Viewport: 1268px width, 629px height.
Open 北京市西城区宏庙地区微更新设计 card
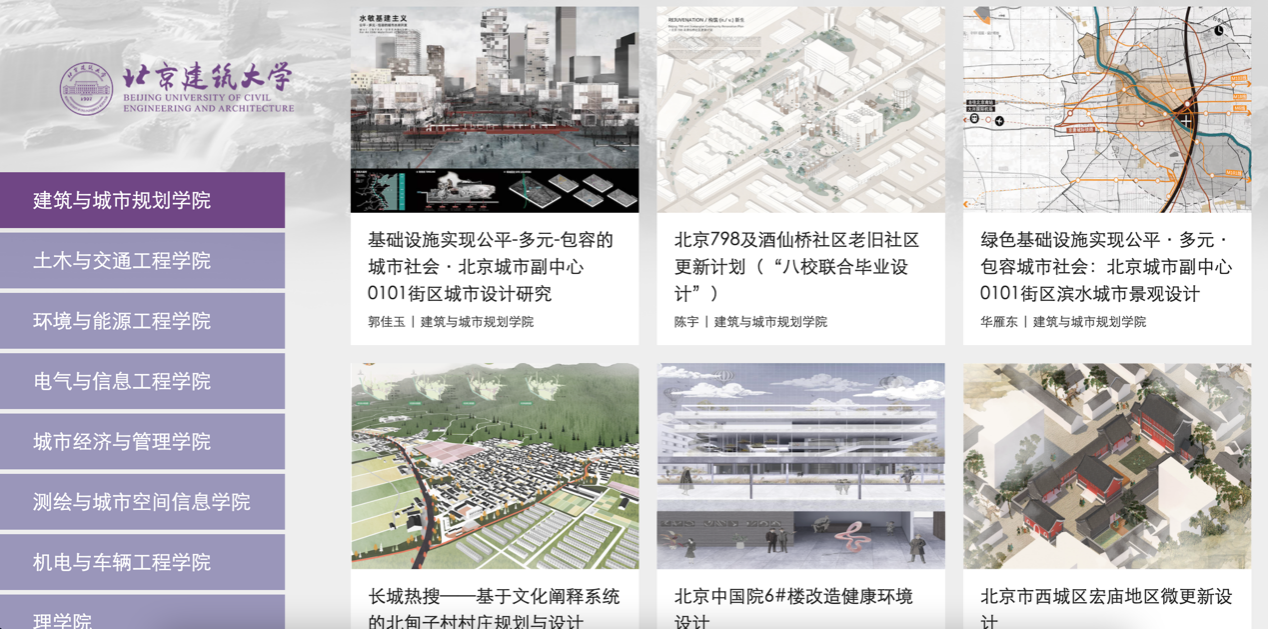click(1106, 597)
